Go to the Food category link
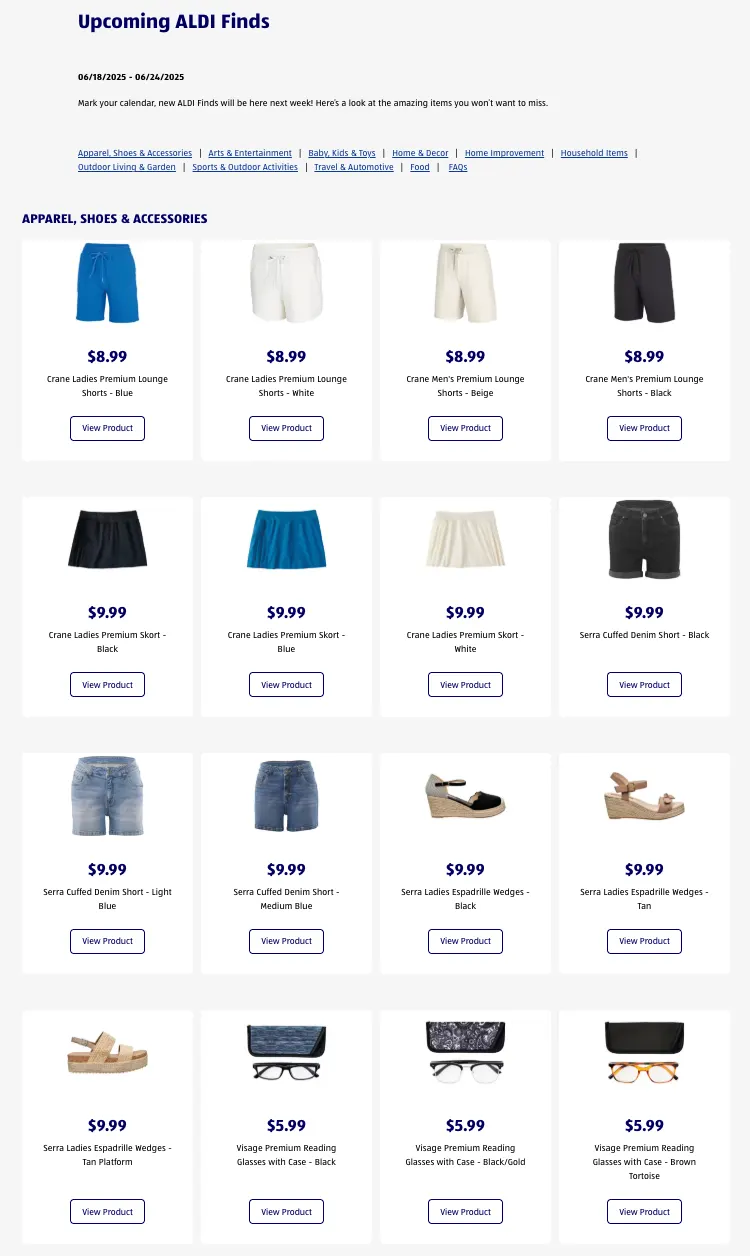The width and height of the screenshot is (750, 1256). click(x=420, y=167)
